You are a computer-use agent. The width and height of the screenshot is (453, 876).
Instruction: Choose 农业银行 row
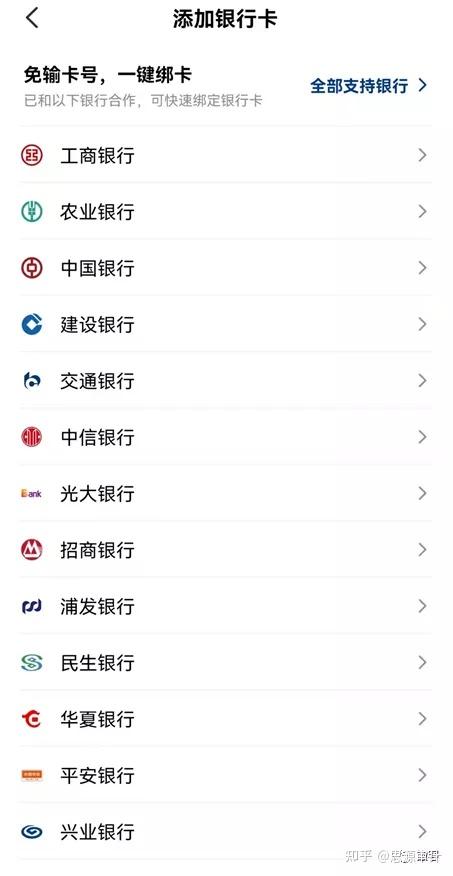click(x=226, y=211)
